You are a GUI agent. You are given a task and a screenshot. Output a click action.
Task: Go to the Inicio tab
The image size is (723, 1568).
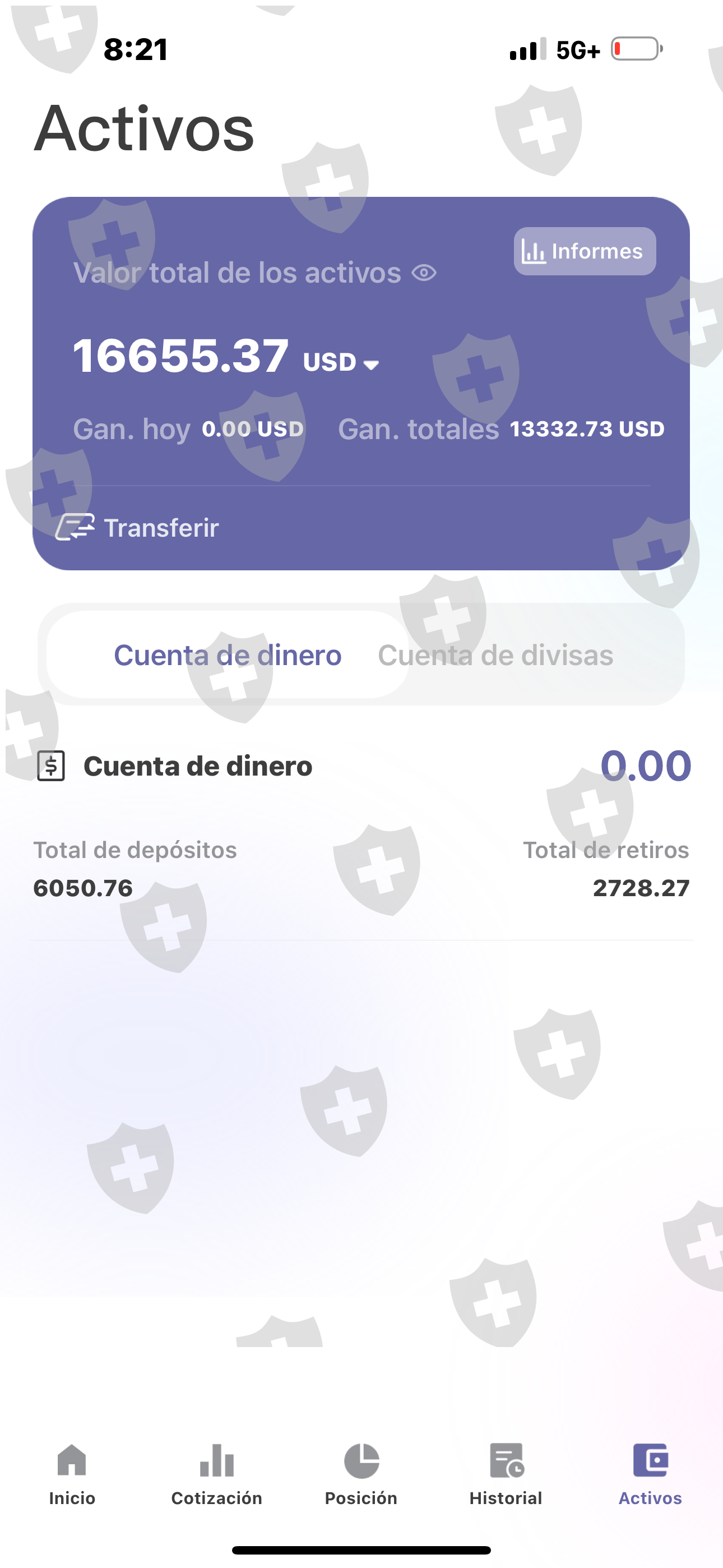[72, 1472]
